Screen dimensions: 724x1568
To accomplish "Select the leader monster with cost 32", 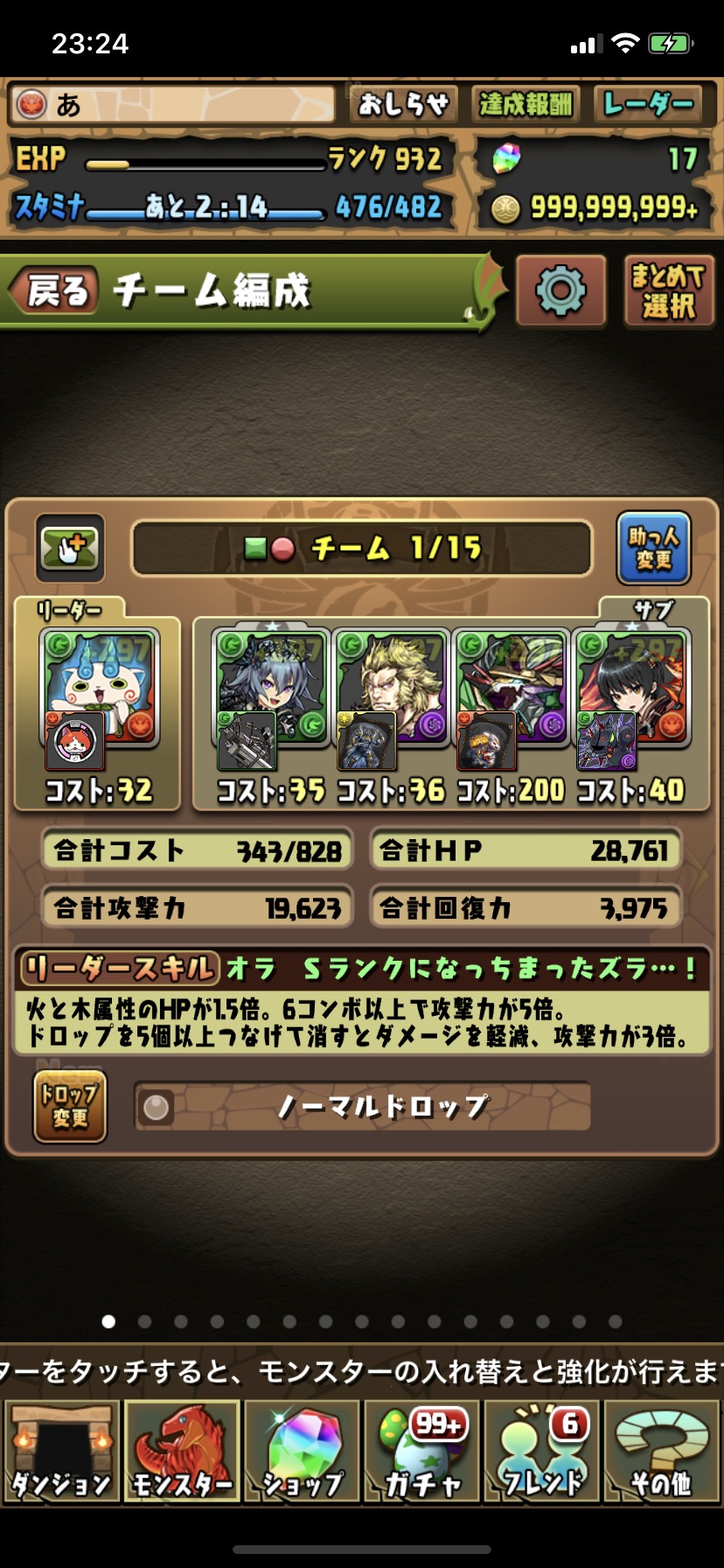I will [100, 699].
